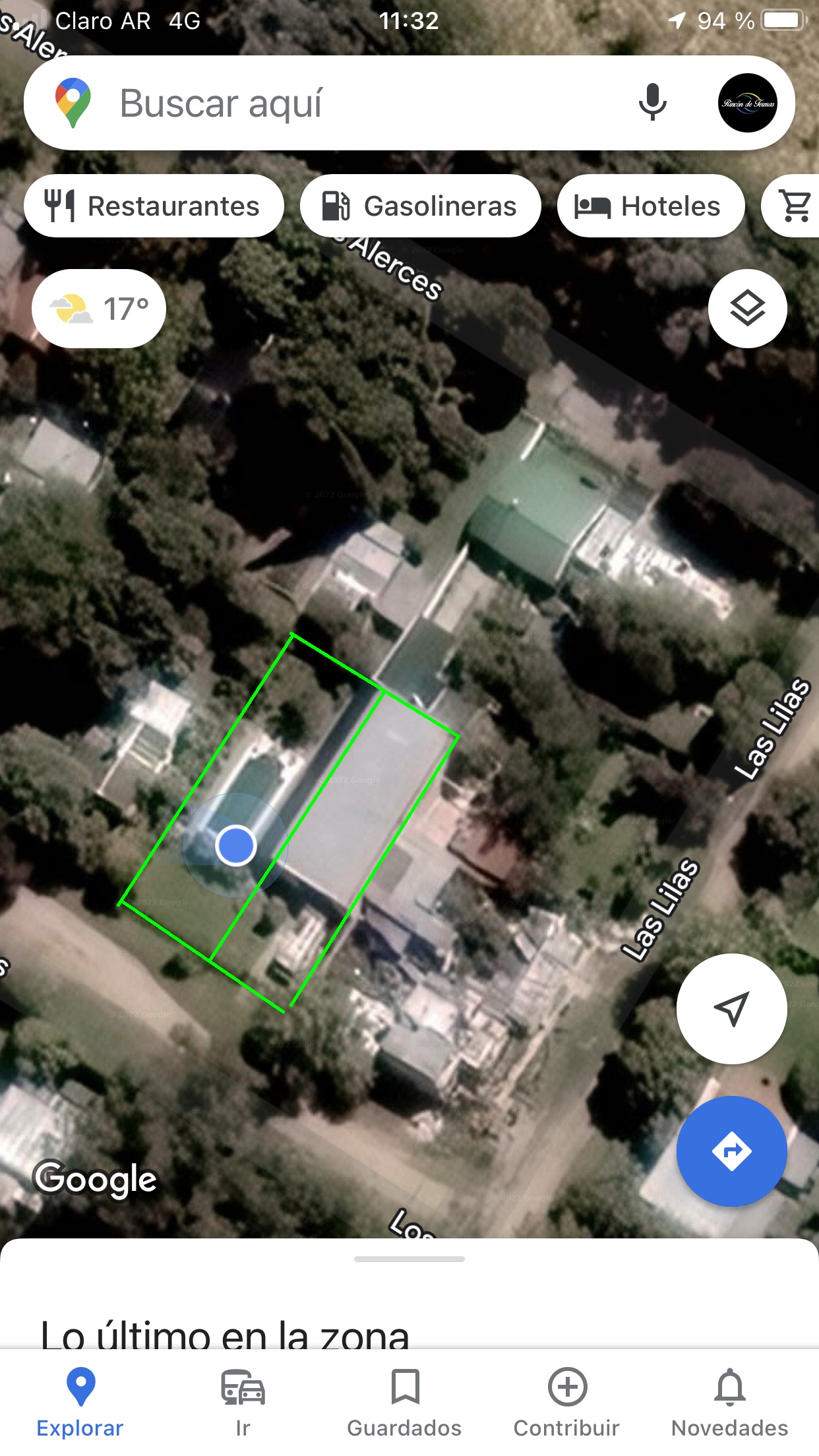
Task: Start voice search with the microphone
Action: pyautogui.click(x=652, y=104)
